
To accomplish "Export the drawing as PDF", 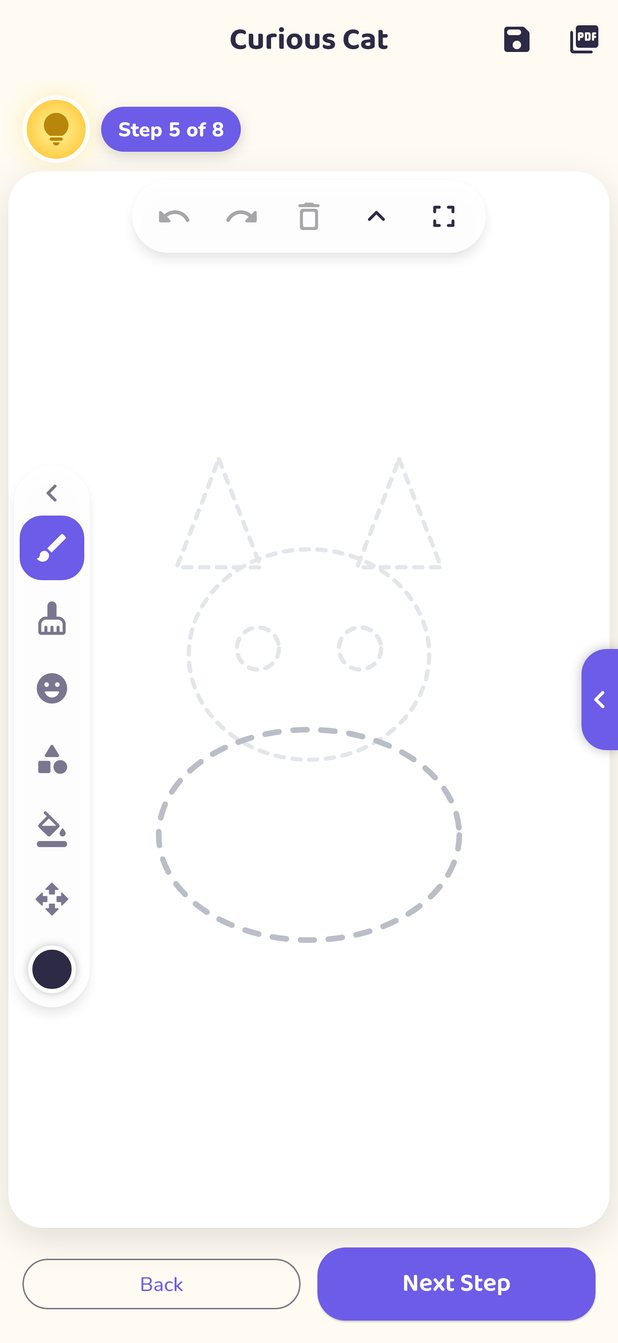I will 584,40.
